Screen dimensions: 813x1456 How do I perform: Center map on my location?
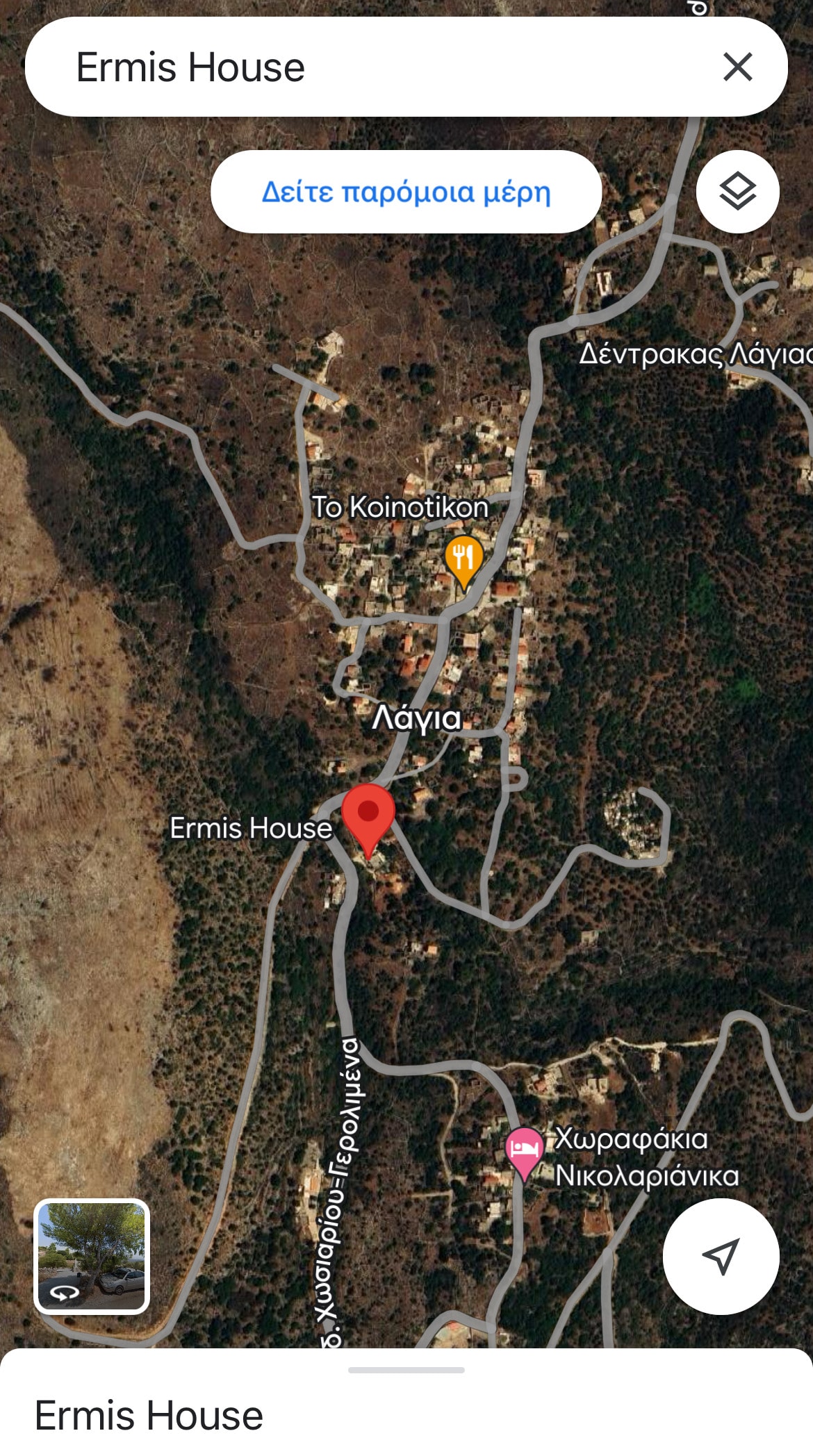tap(721, 1256)
